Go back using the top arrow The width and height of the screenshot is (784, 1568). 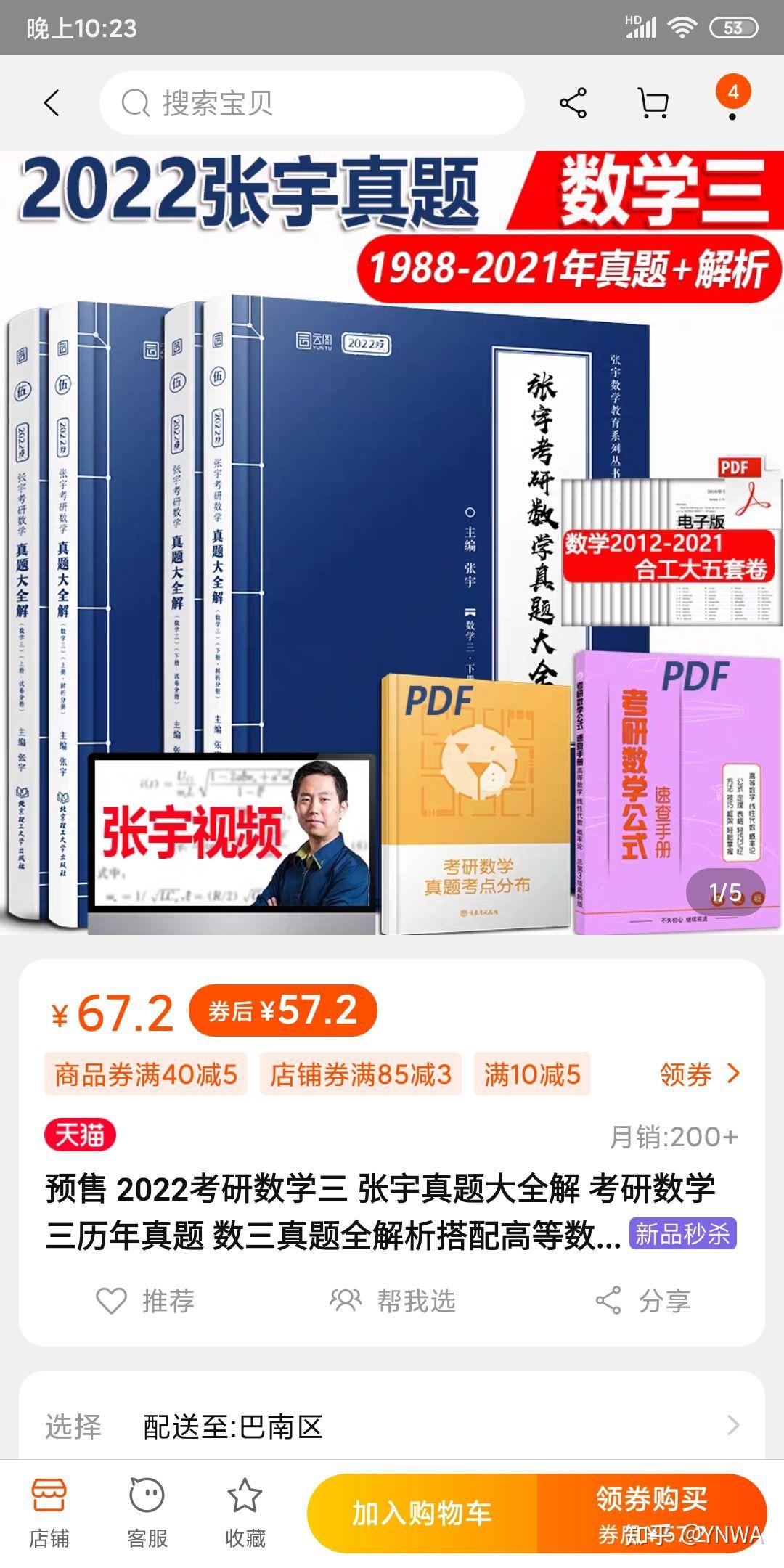click(51, 103)
